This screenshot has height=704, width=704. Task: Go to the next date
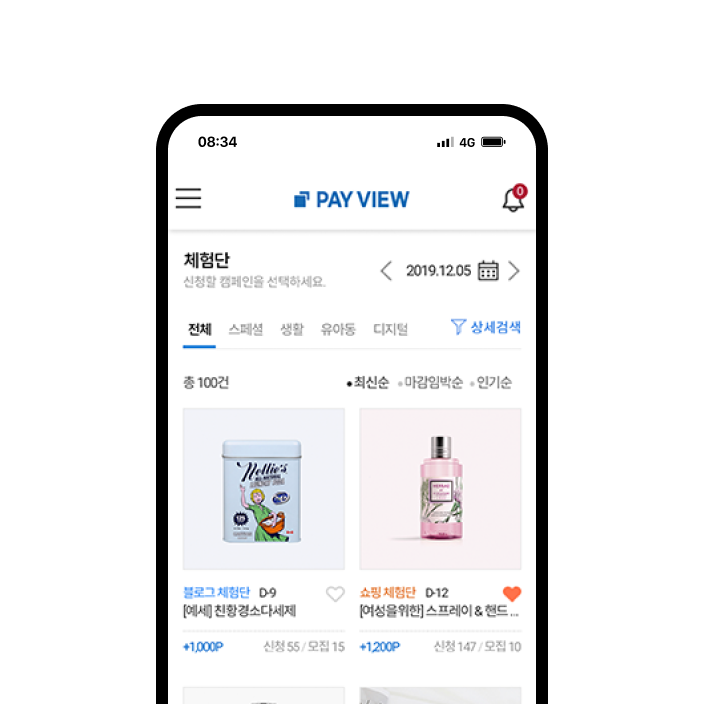[514, 271]
